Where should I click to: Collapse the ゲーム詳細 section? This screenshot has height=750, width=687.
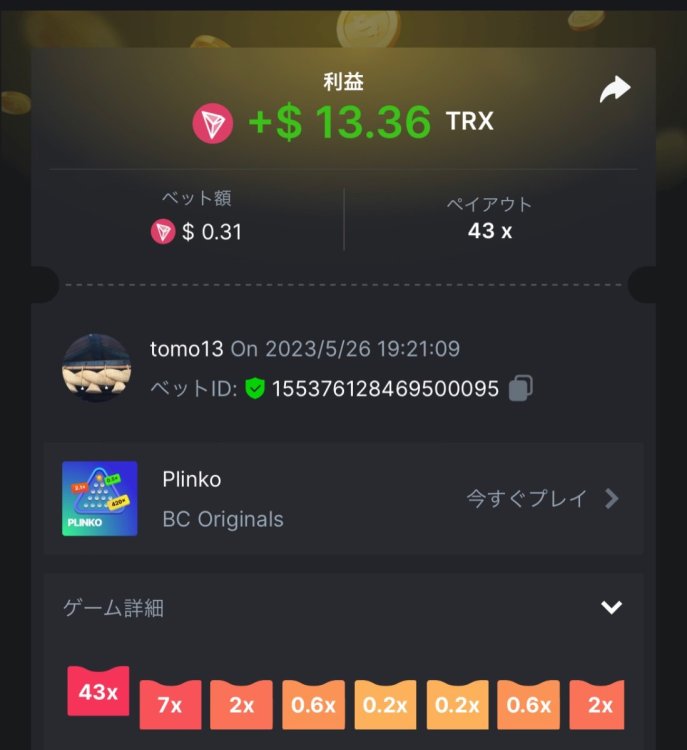tap(611, 607)
